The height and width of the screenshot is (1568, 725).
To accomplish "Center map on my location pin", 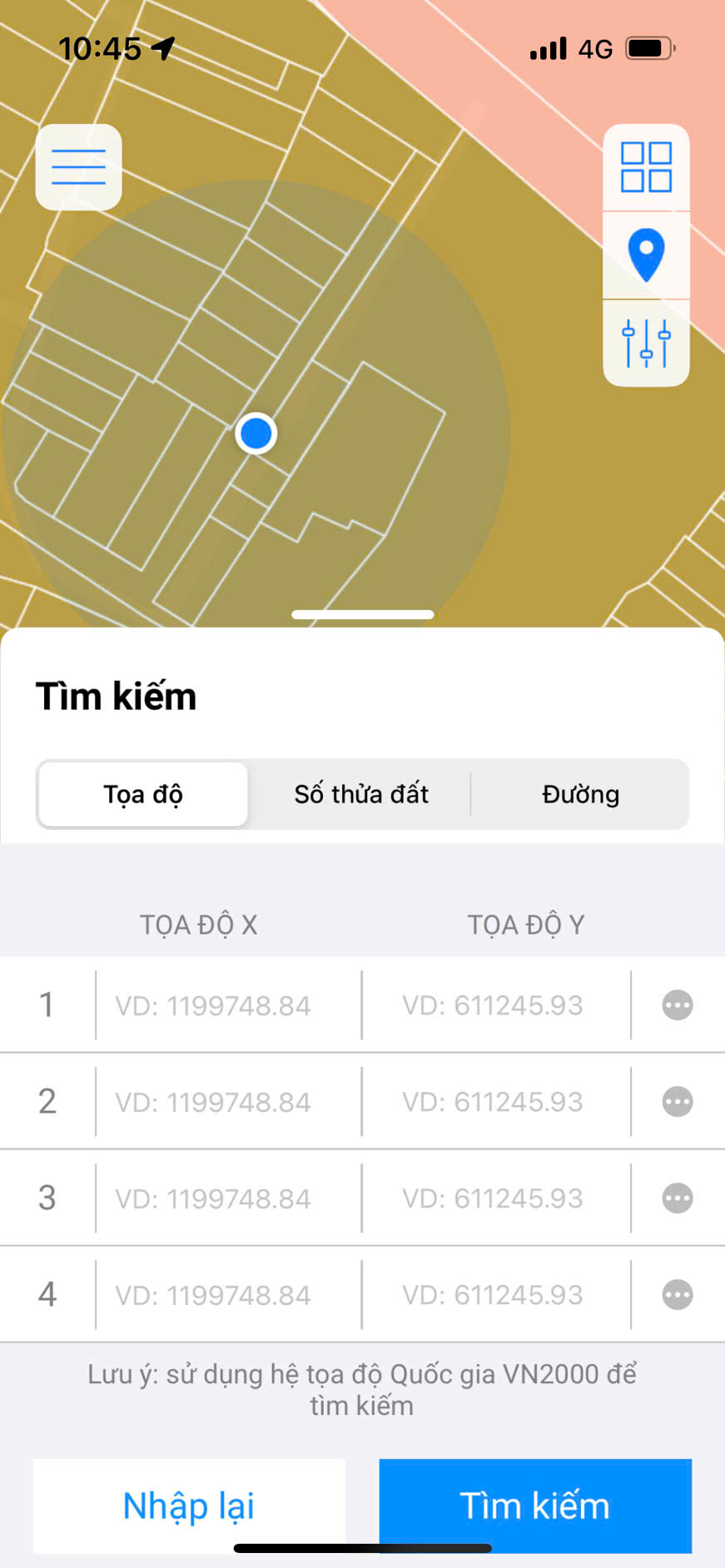I will pos(646,255).
